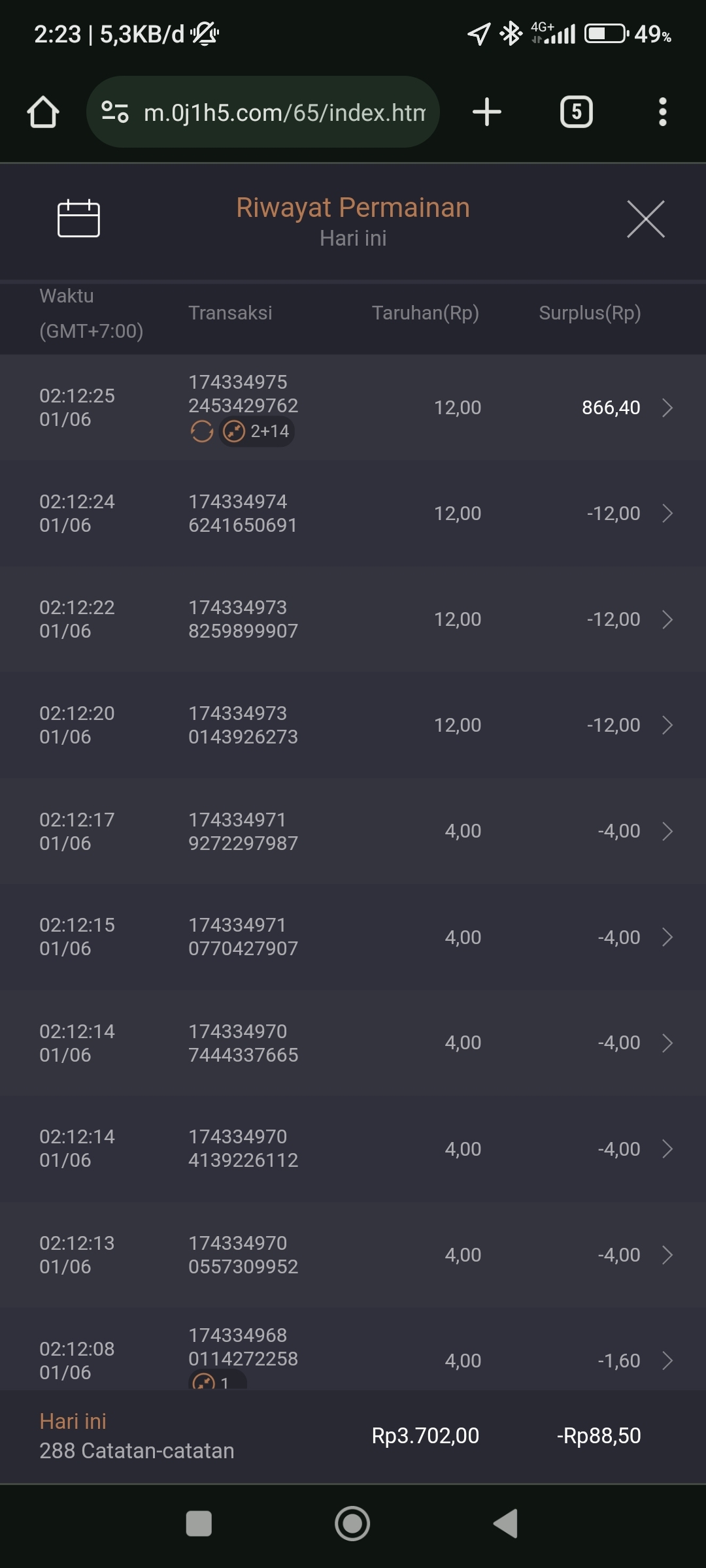706x1568 pixels.
Task: Go to the browser home page
Action: click(43, 112)
